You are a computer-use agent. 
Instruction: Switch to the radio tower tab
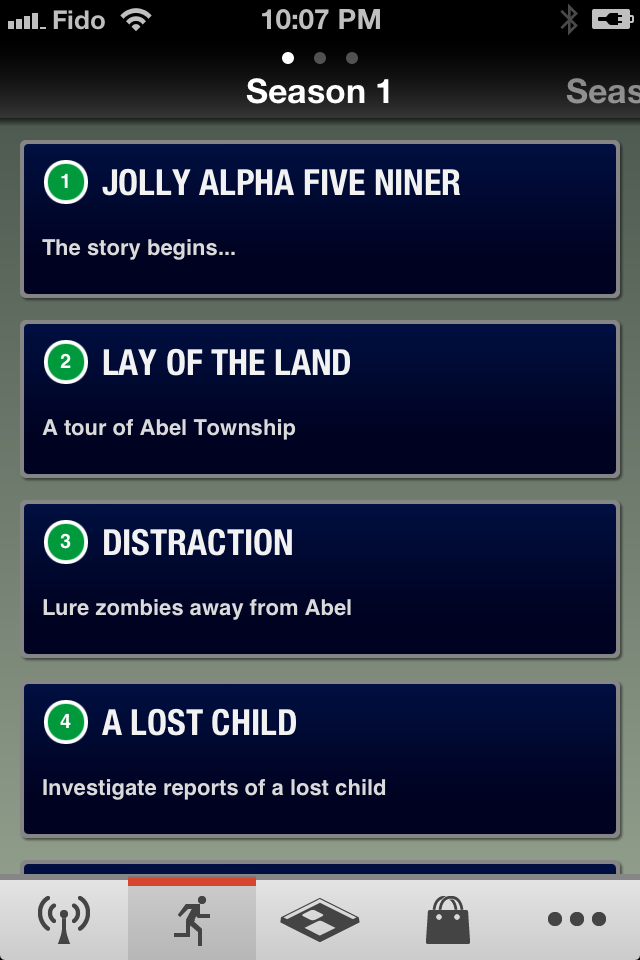[64, 919]
